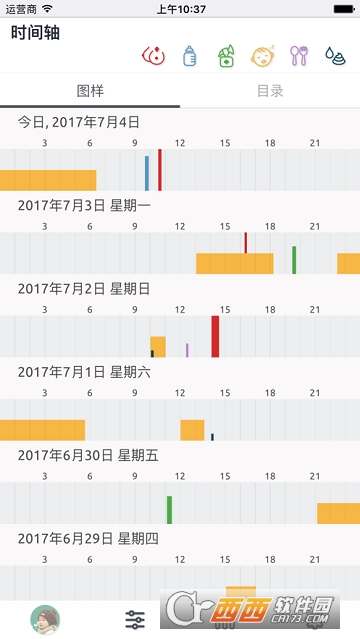The width and height of the screenshot is (360, 639).
Task: Tap the purple bar on July 2 timeline
Action: (x=187, y=350)
